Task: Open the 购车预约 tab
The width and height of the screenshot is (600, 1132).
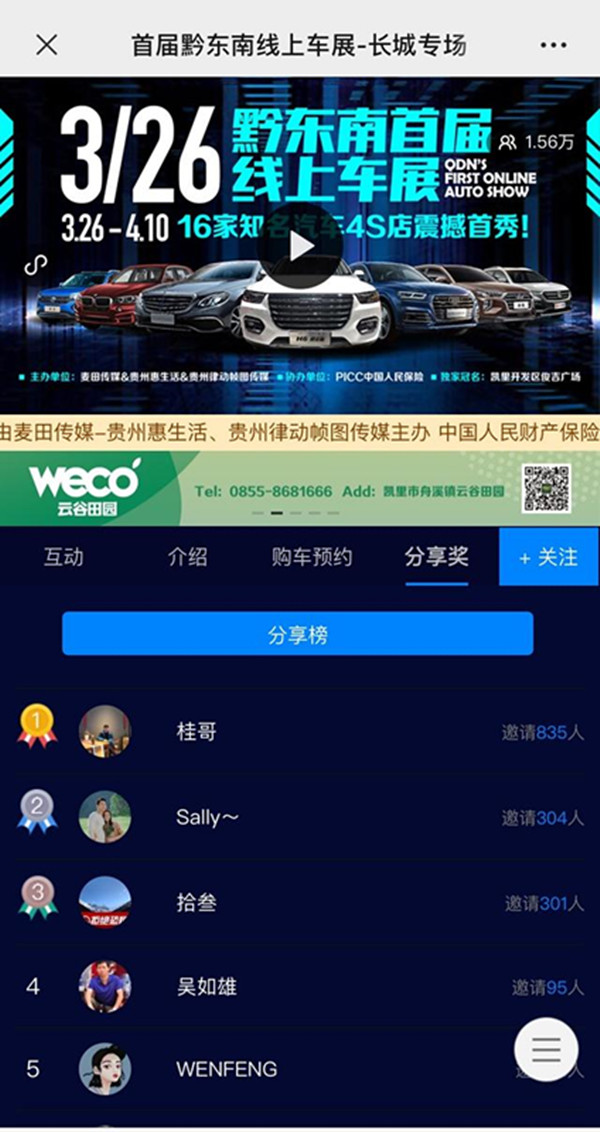Action: click(312, 557)
